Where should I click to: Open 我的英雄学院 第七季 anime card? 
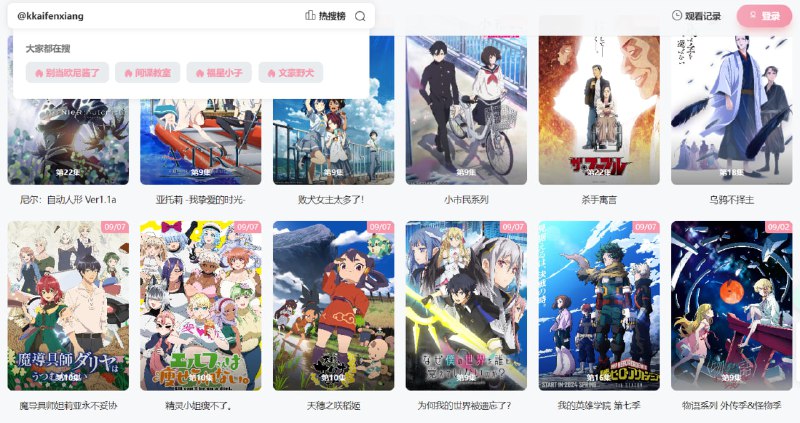[x=598, y=305]
